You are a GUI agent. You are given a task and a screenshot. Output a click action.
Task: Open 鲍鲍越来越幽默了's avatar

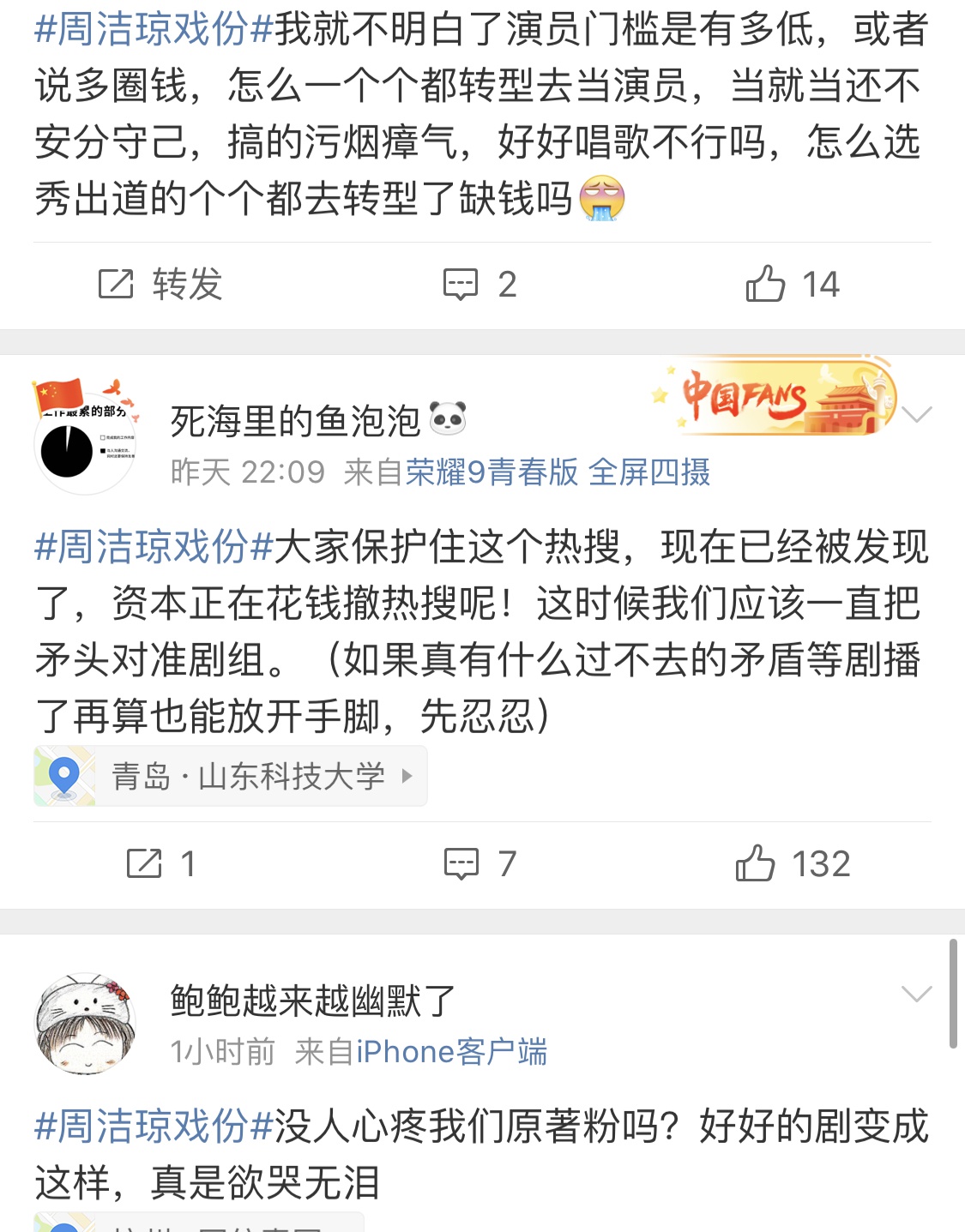[x=86, y=1024]
